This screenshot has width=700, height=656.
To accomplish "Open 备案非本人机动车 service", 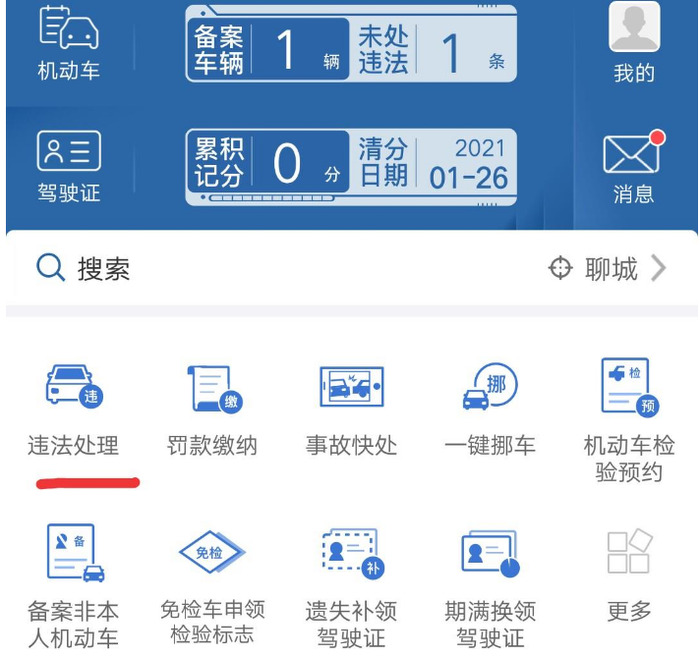I will 73,582.
